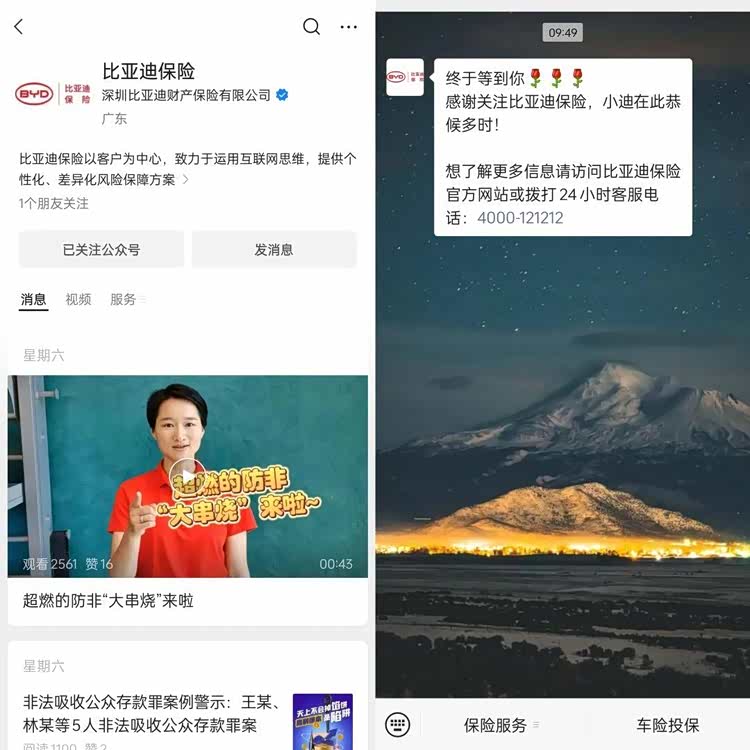This screenshot has height=750, width=750.
Task: Open search on the official account page
Action: click(x=311, y=27)
